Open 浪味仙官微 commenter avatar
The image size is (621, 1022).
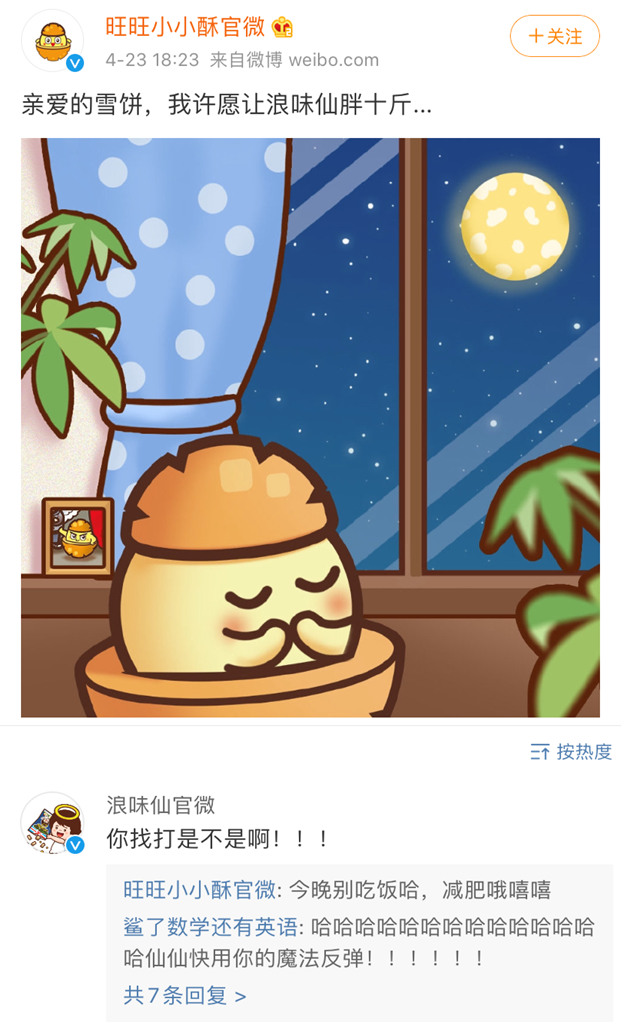click(x=52, y=822)
